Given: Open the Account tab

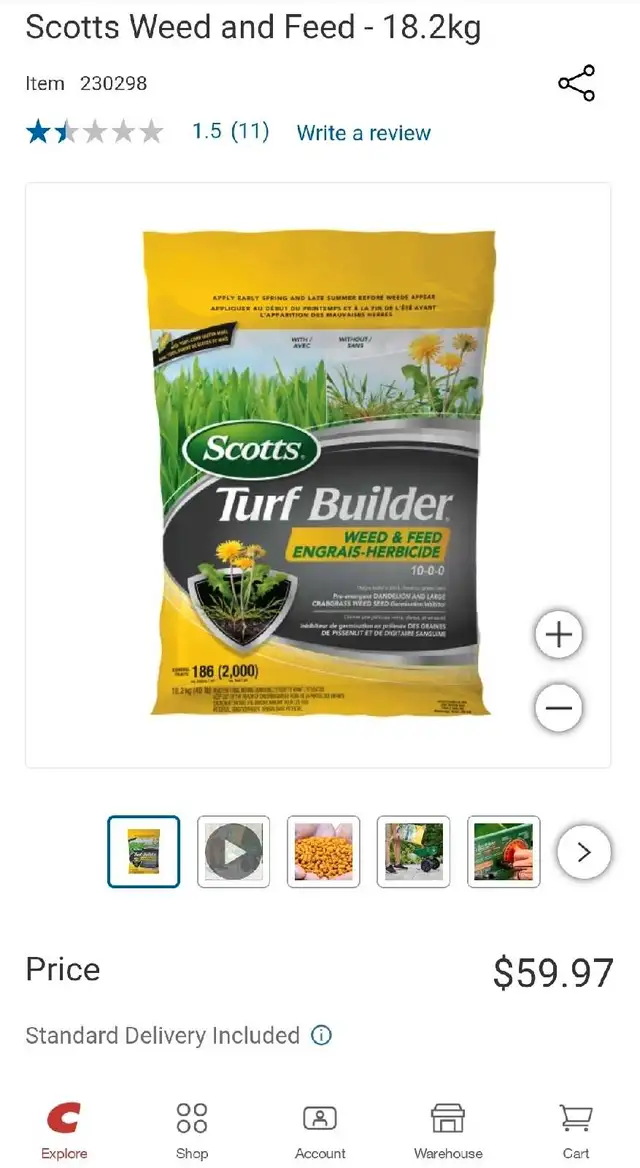Looking at the screenshot, I should [x=320, y=1131].
